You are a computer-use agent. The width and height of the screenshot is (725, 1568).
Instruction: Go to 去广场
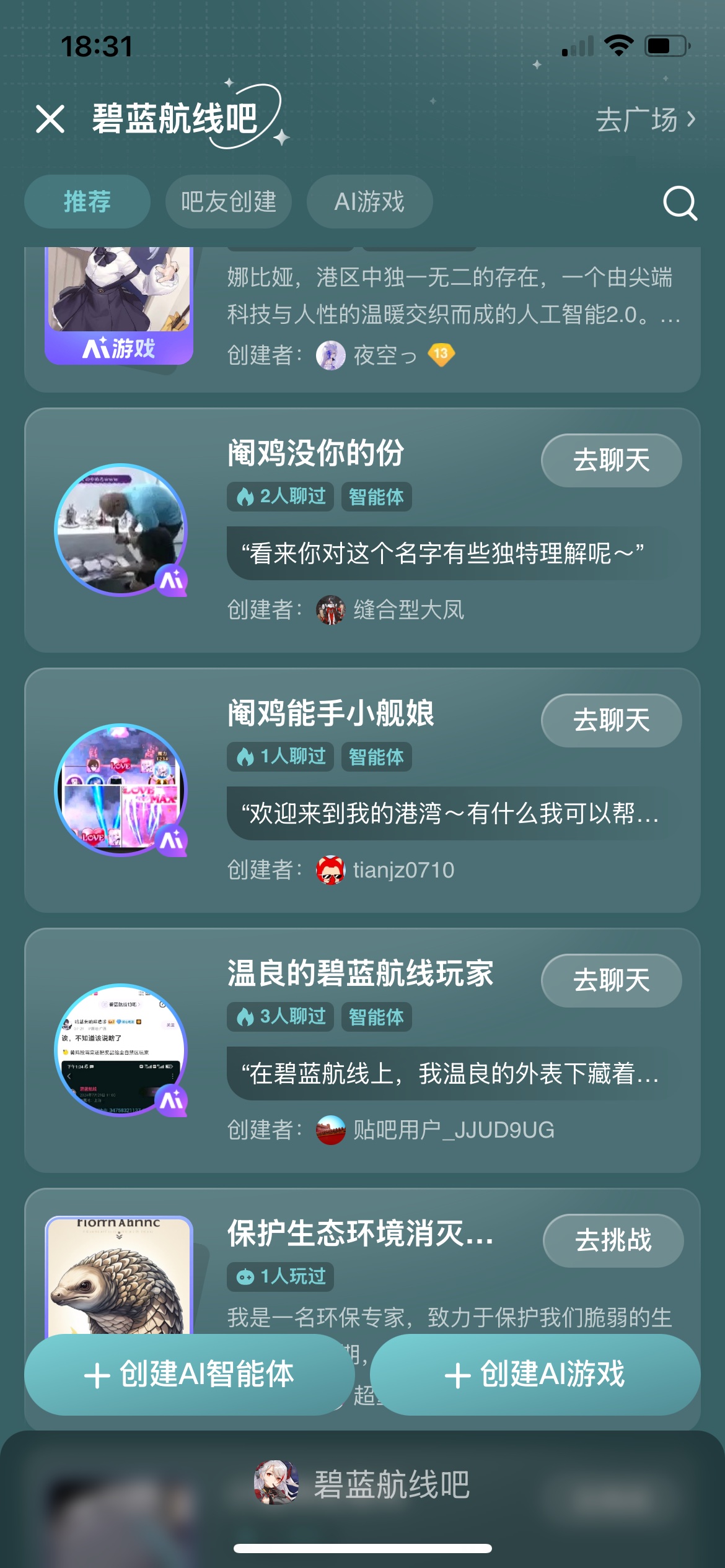tap(645, 120)
